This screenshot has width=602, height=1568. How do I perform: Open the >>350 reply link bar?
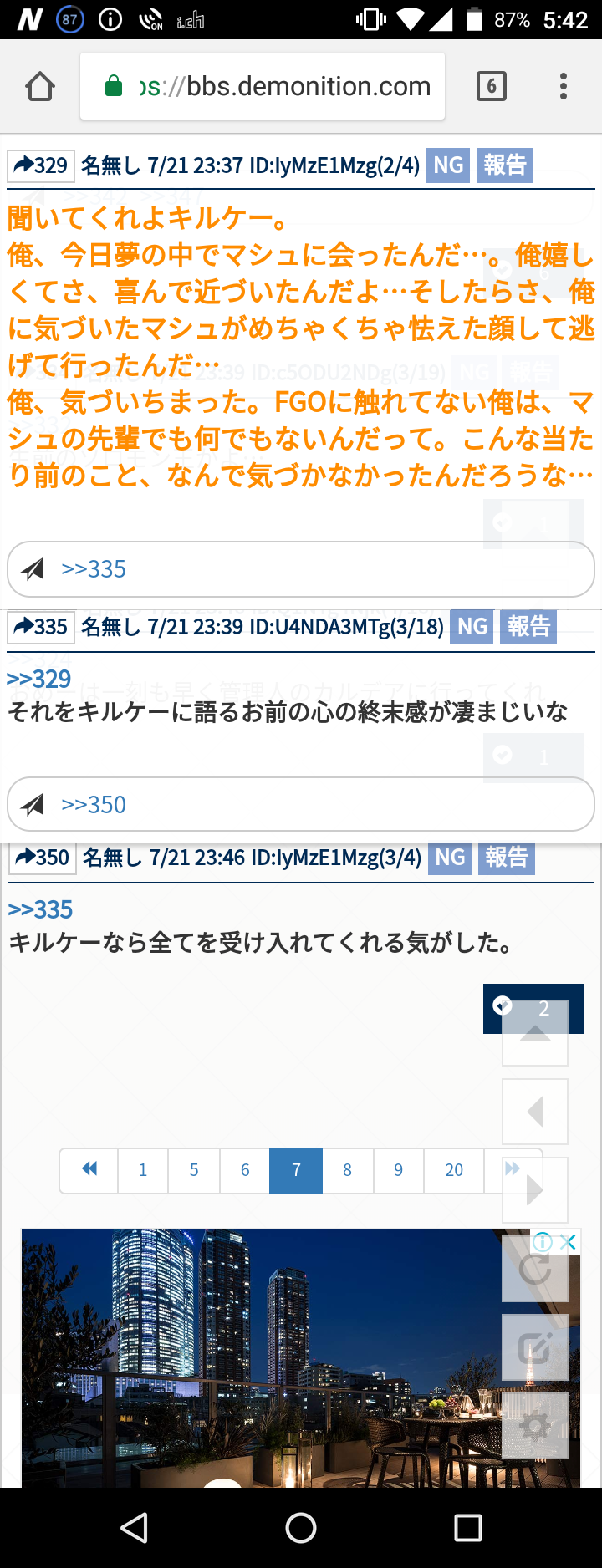point(300,805)
